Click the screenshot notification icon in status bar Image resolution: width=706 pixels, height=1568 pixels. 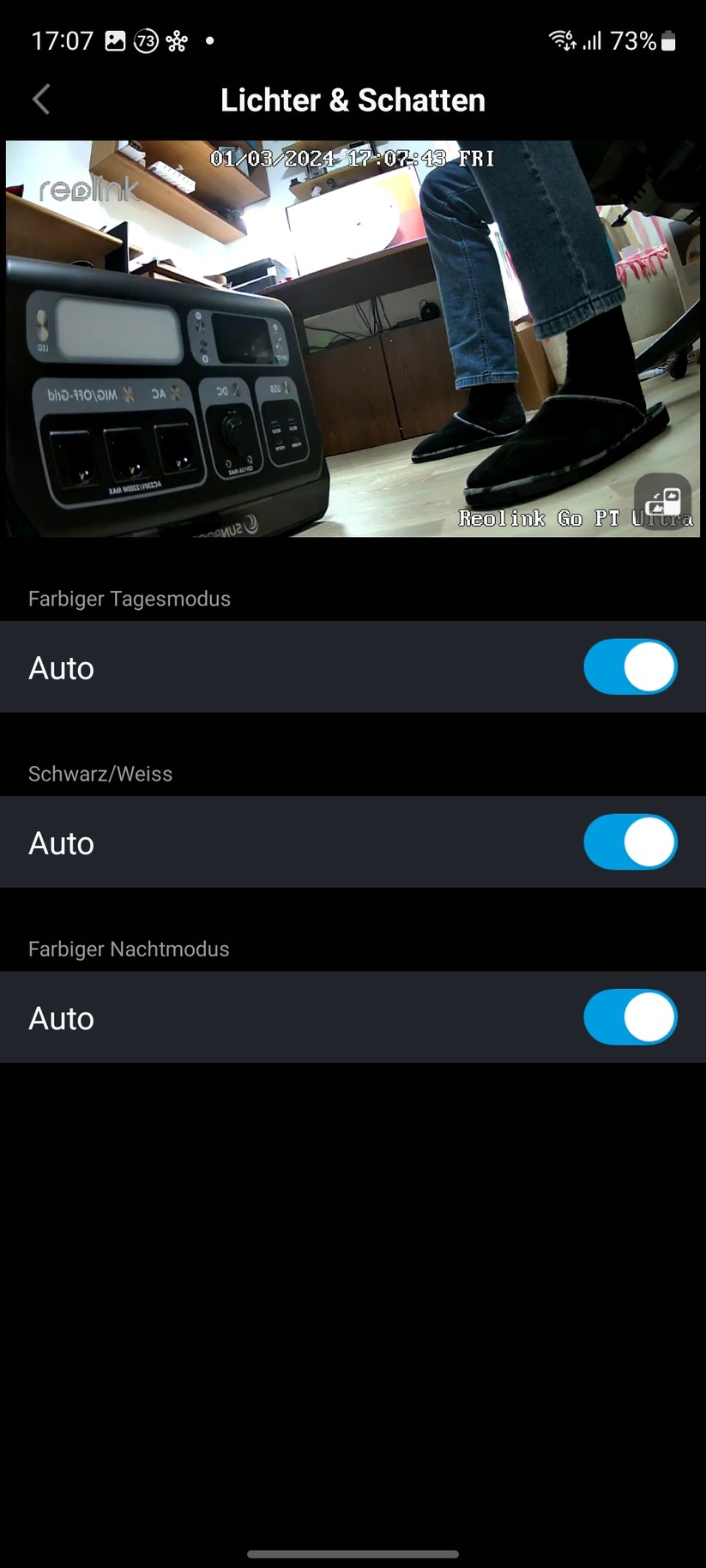pos(115,39)
